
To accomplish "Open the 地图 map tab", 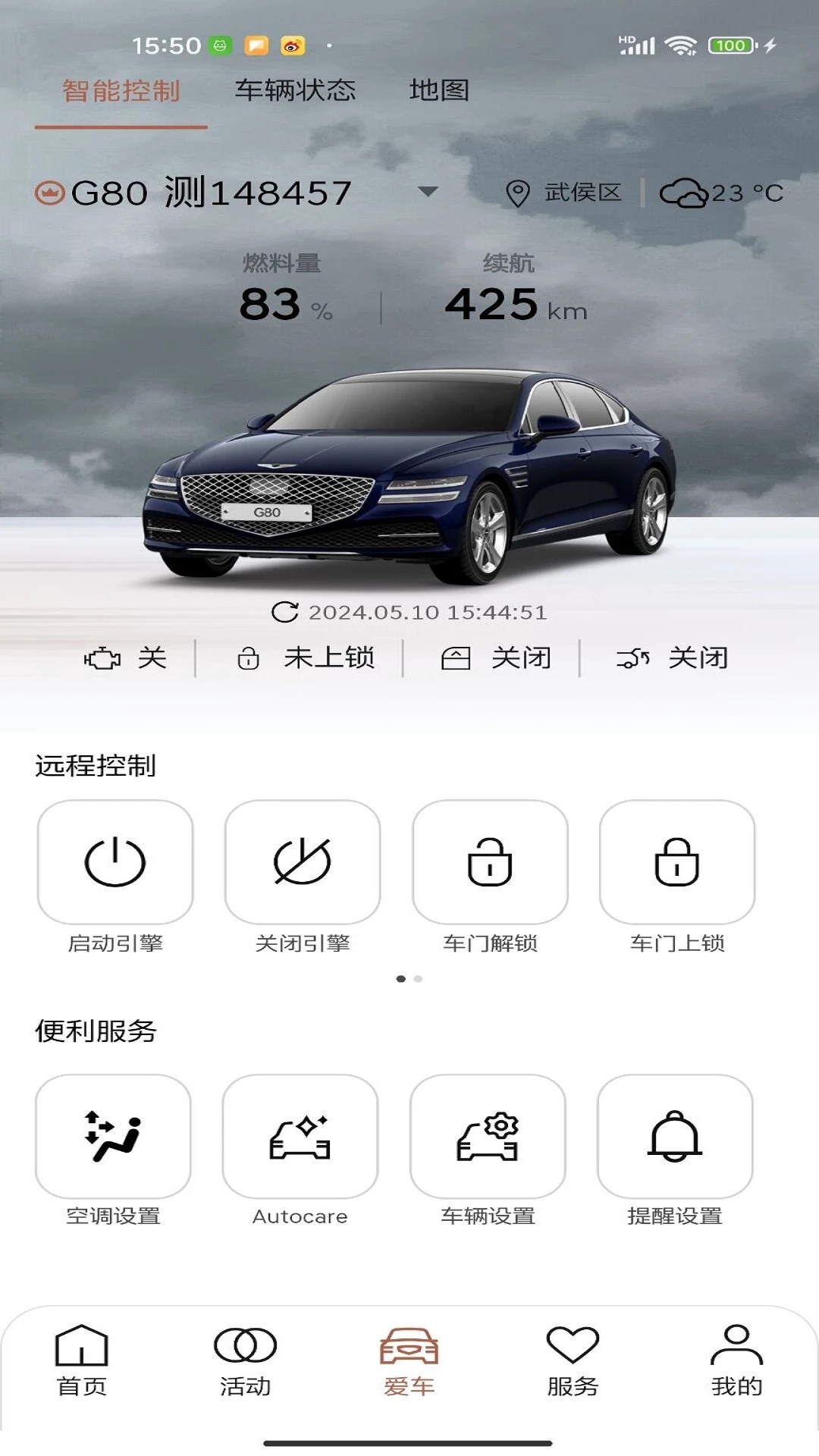I will (438, 91).
